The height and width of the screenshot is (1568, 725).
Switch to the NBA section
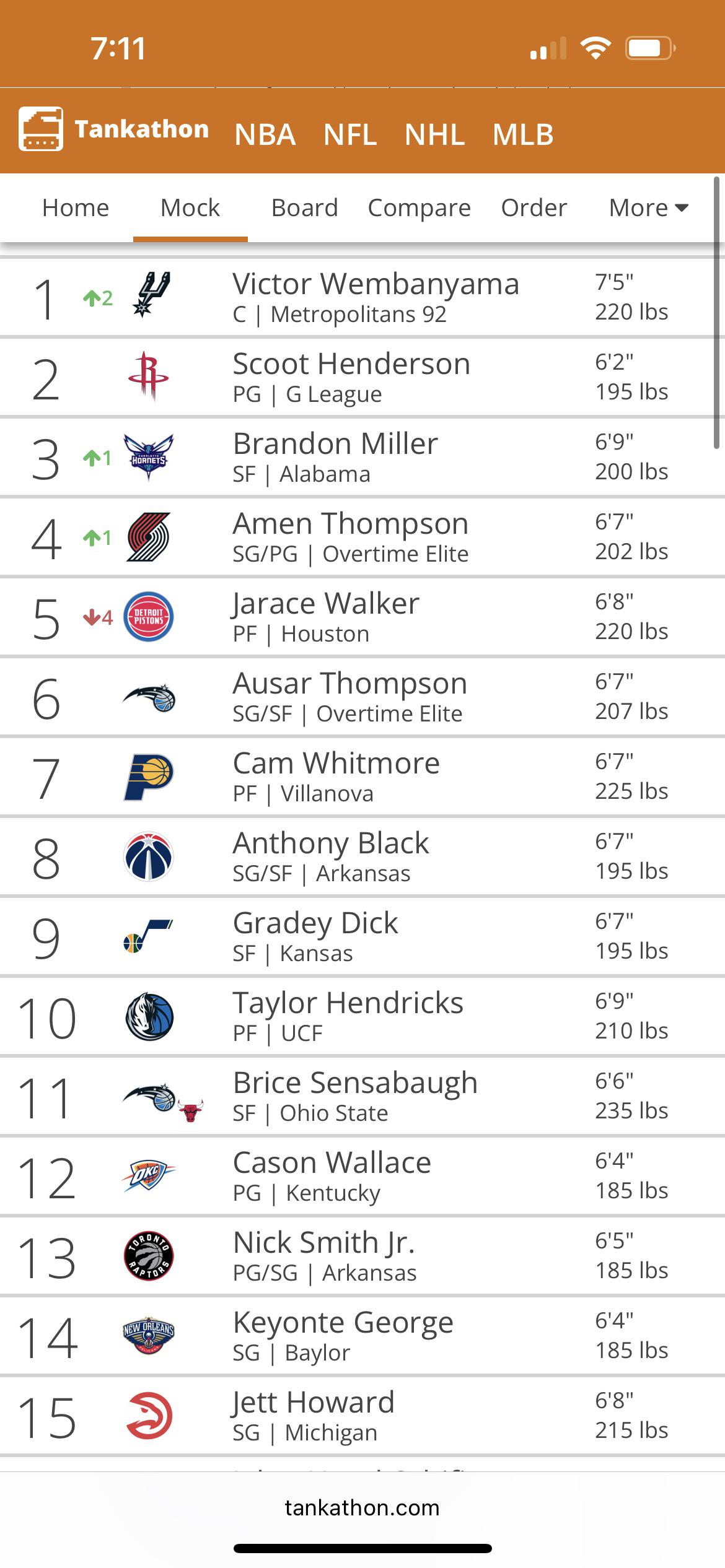point(265,134)
